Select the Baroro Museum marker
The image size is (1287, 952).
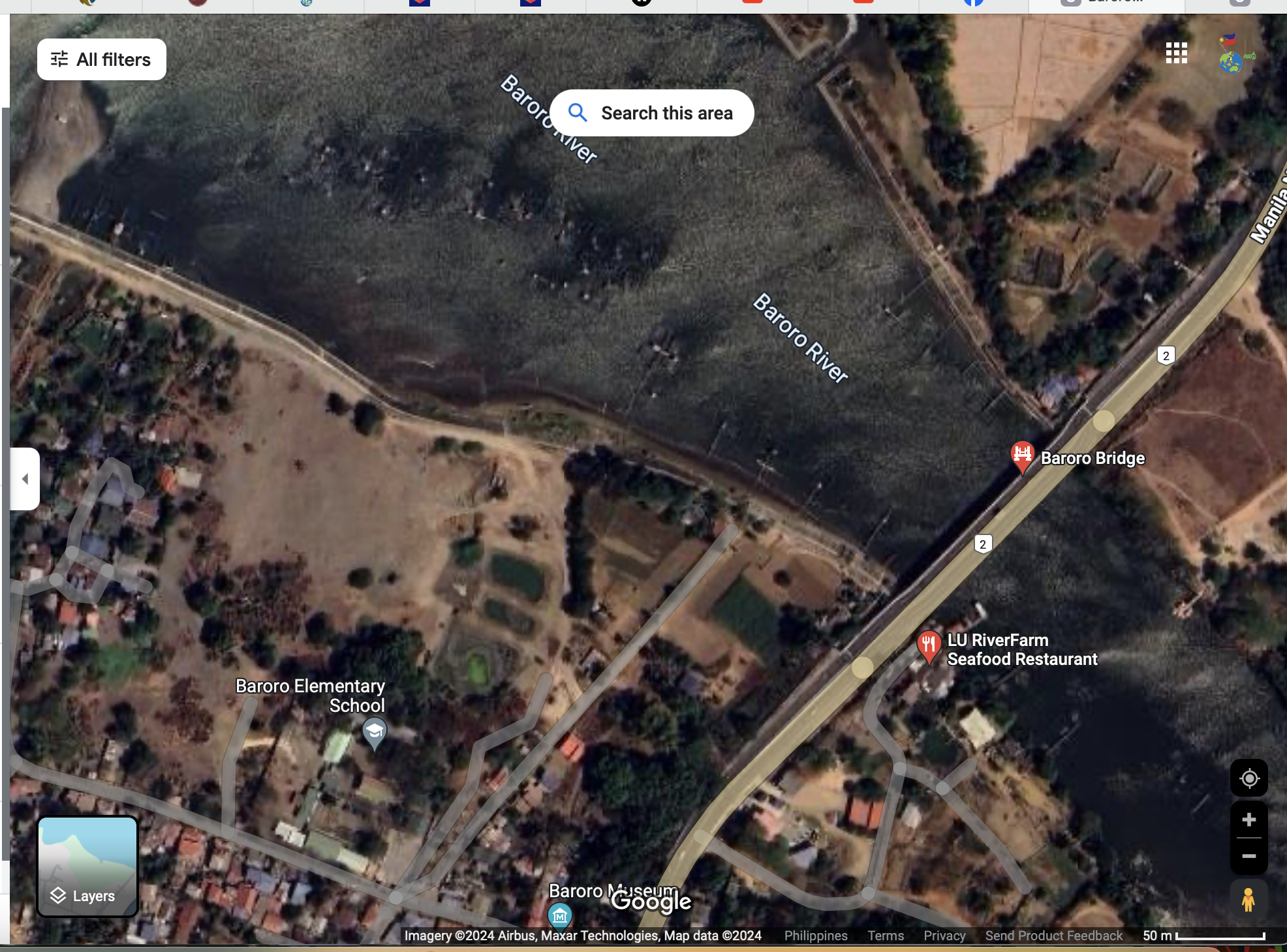[x=559, y=915]
